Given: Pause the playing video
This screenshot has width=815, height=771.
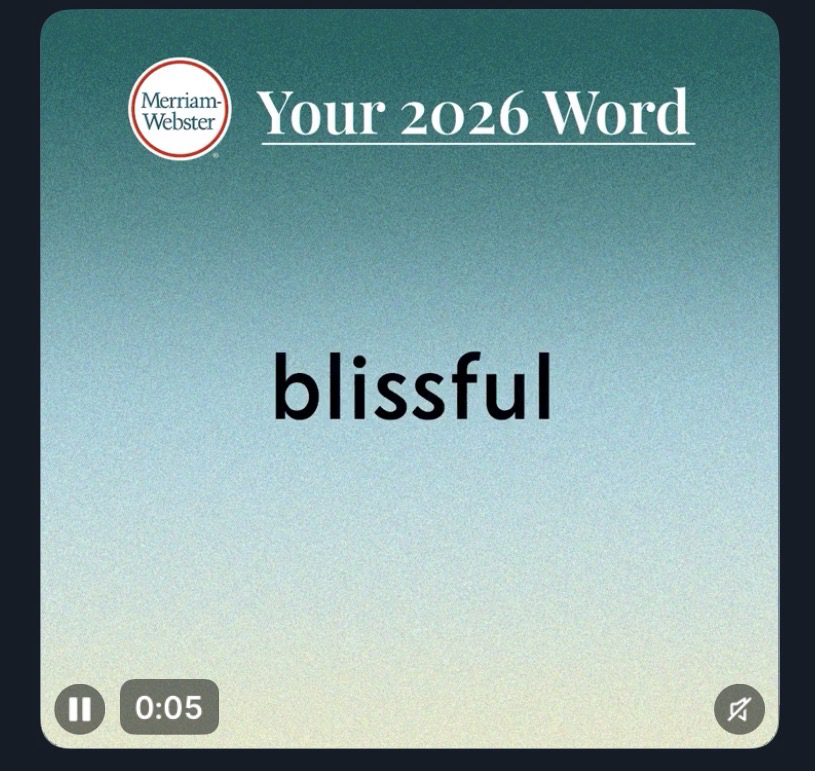Looking at the screenshot, I should 79,709.
